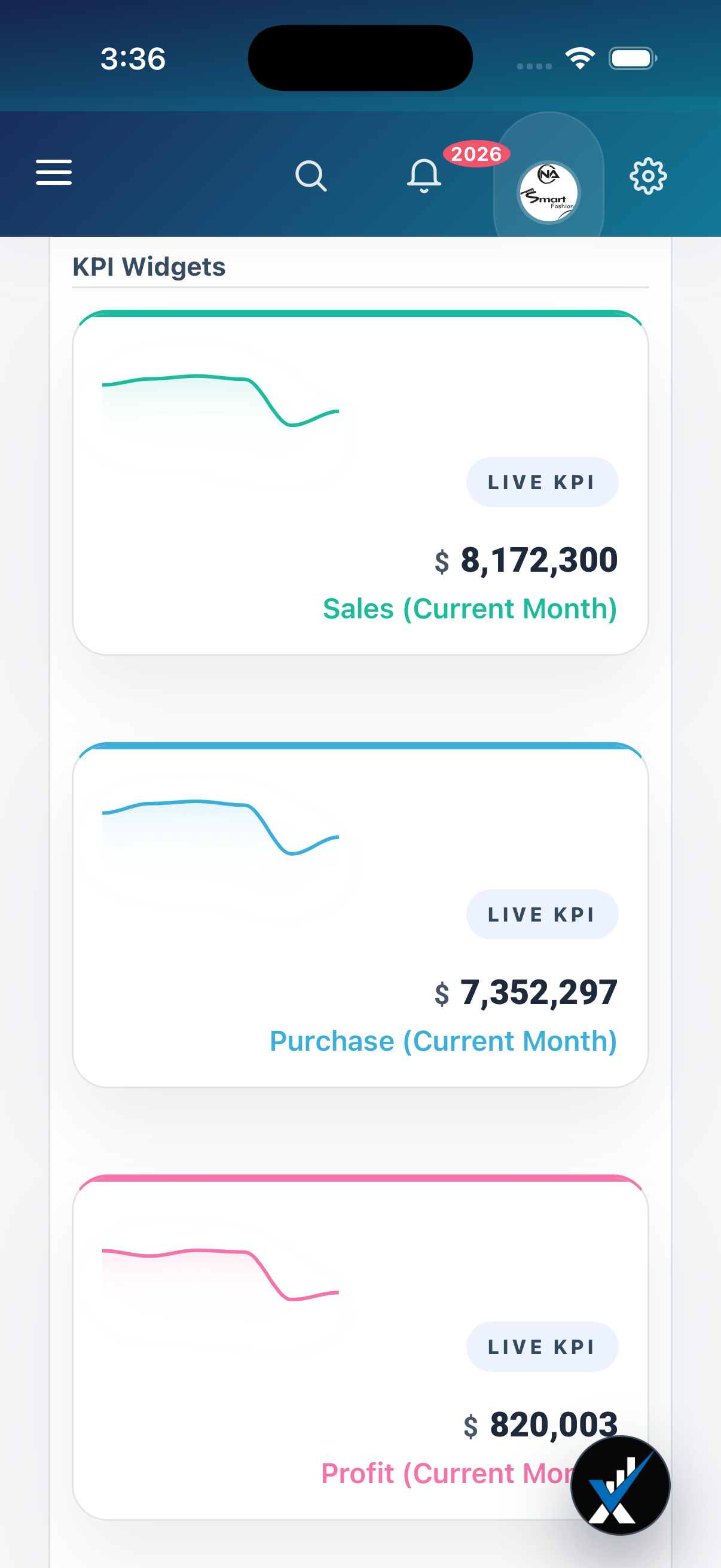
Task: Open the Purchase (Current Month) card
Action: [360, 916]
